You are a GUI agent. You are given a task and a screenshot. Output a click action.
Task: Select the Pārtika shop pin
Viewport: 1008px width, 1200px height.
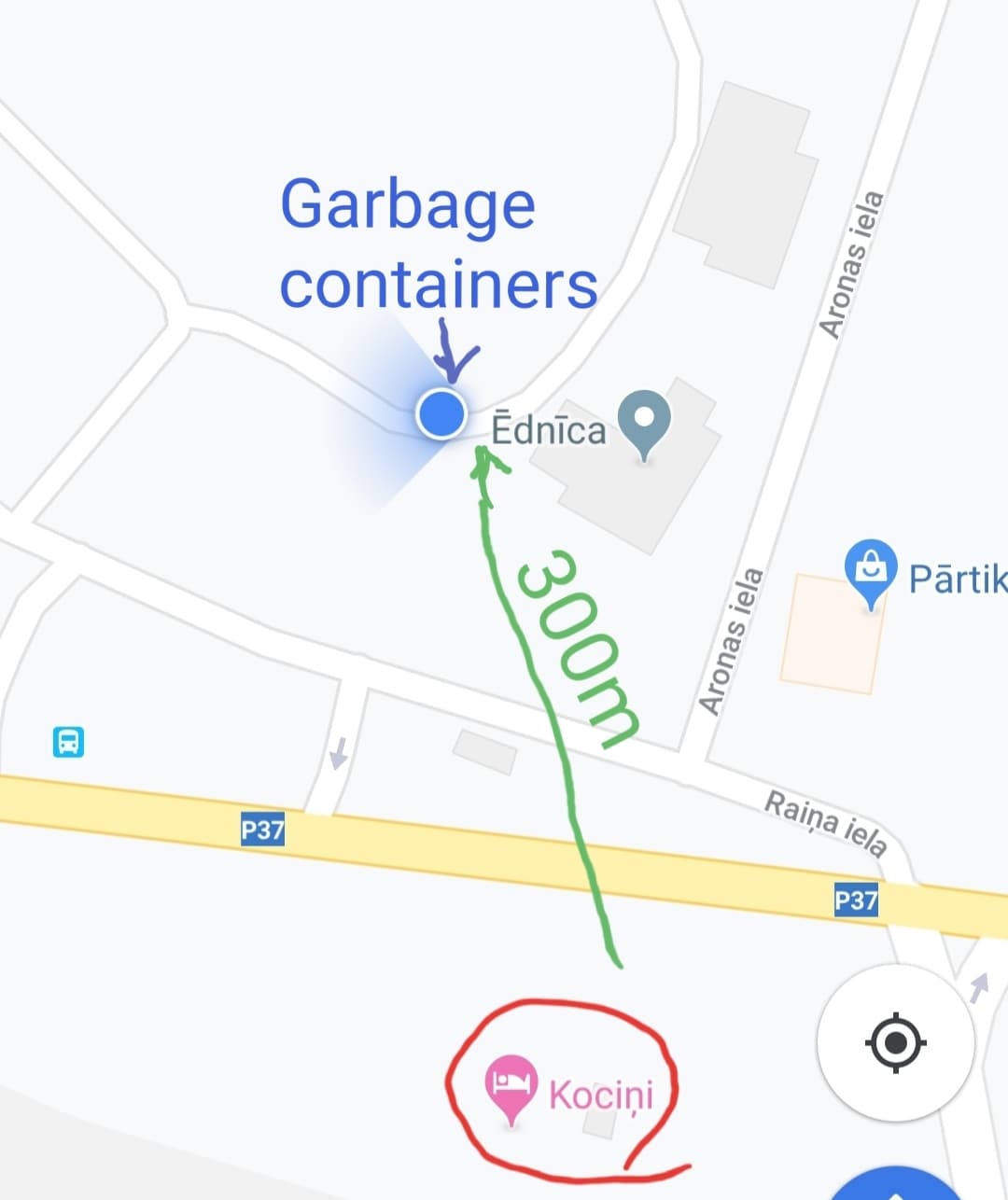click(870, 568)
